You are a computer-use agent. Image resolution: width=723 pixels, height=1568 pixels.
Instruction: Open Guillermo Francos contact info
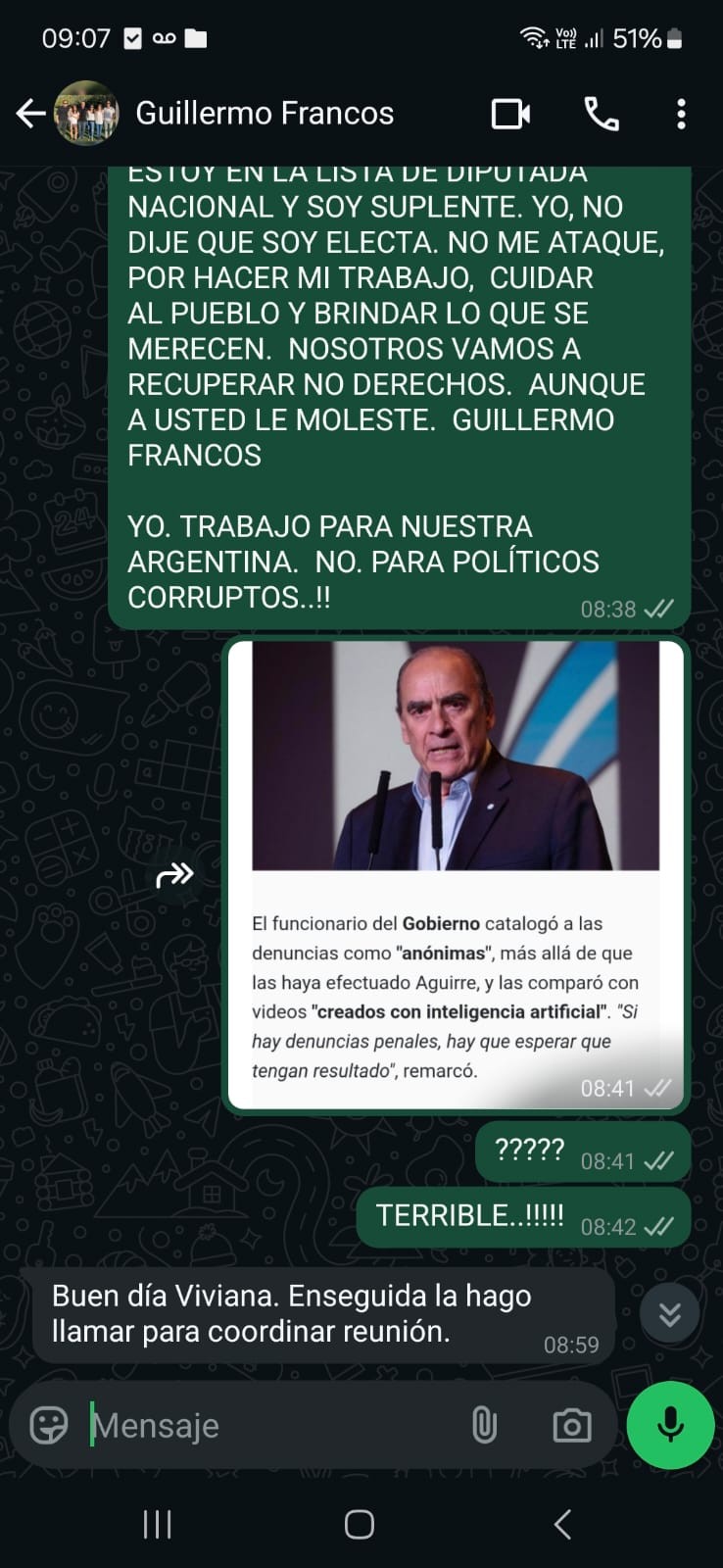pos(265,114)
